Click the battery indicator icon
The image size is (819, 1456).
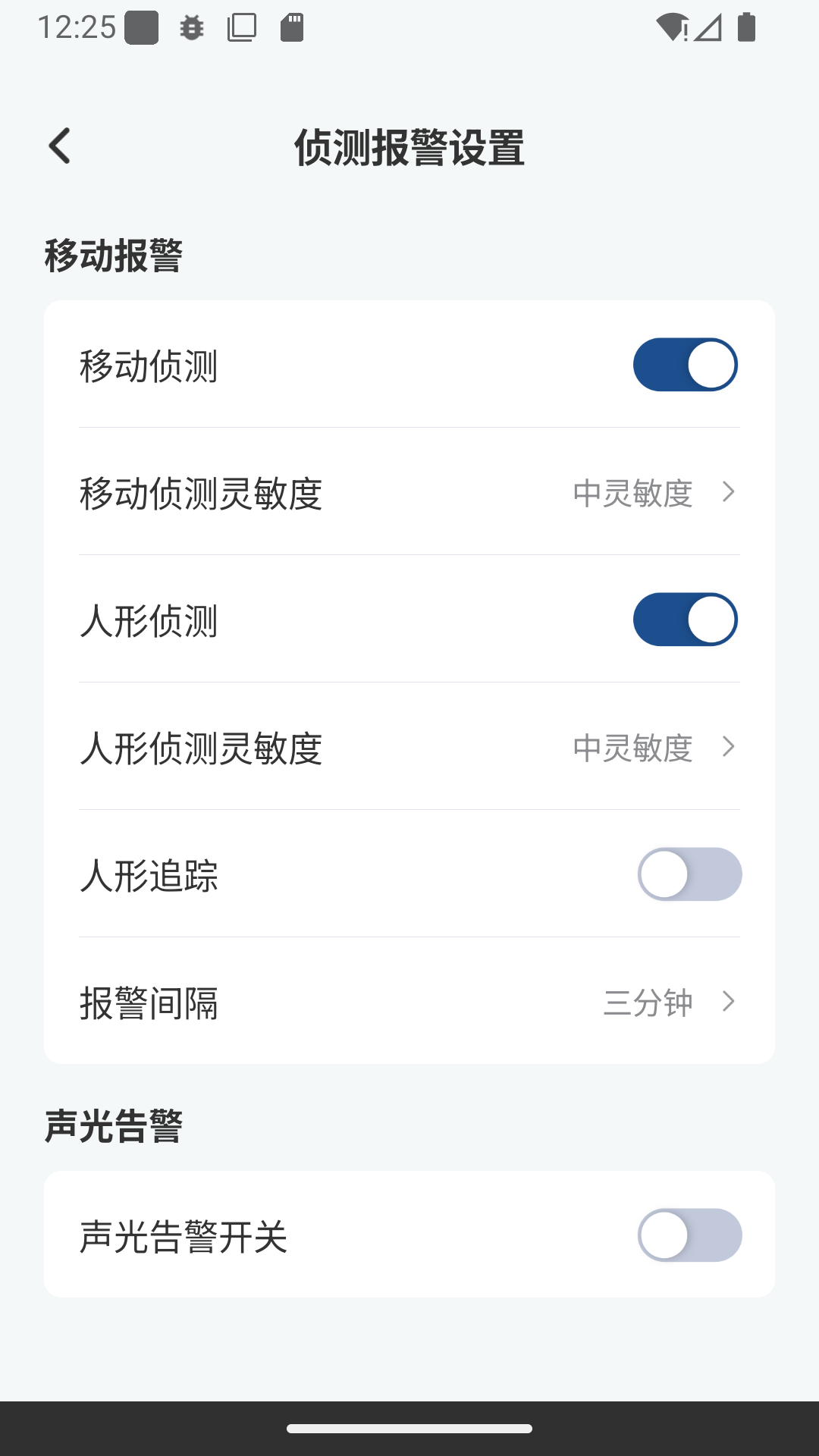[745, 25]
